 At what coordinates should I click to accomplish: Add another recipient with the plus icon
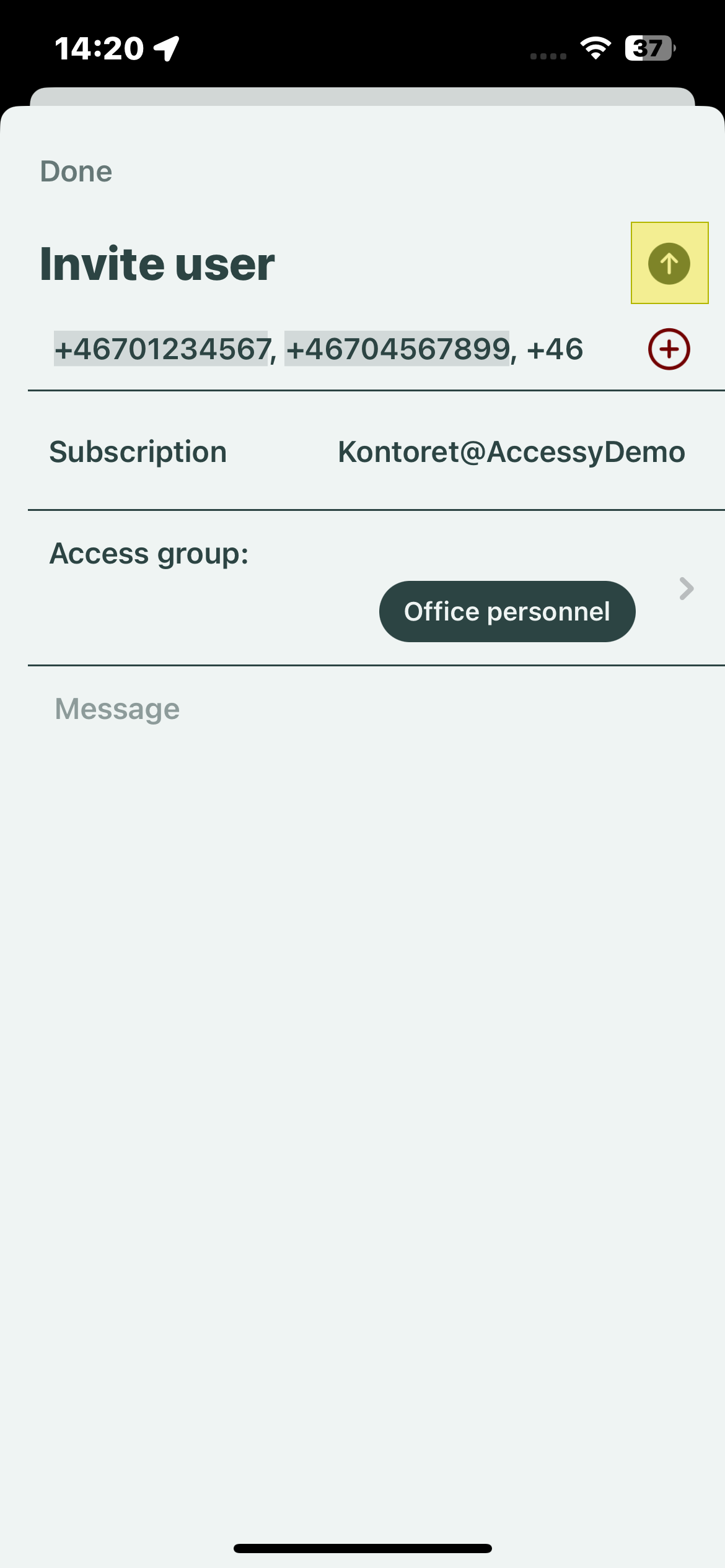[669, 349]
